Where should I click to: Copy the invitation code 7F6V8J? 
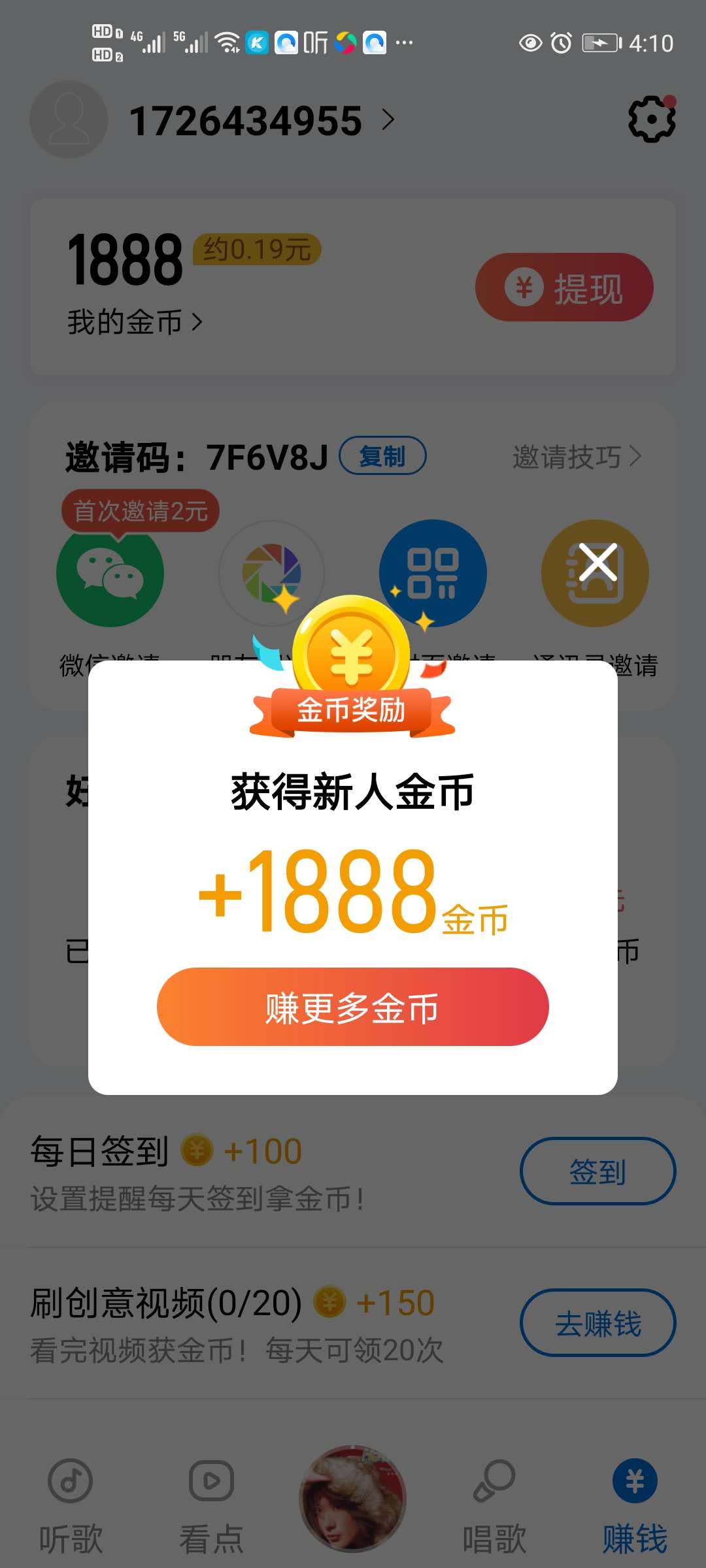382,456
